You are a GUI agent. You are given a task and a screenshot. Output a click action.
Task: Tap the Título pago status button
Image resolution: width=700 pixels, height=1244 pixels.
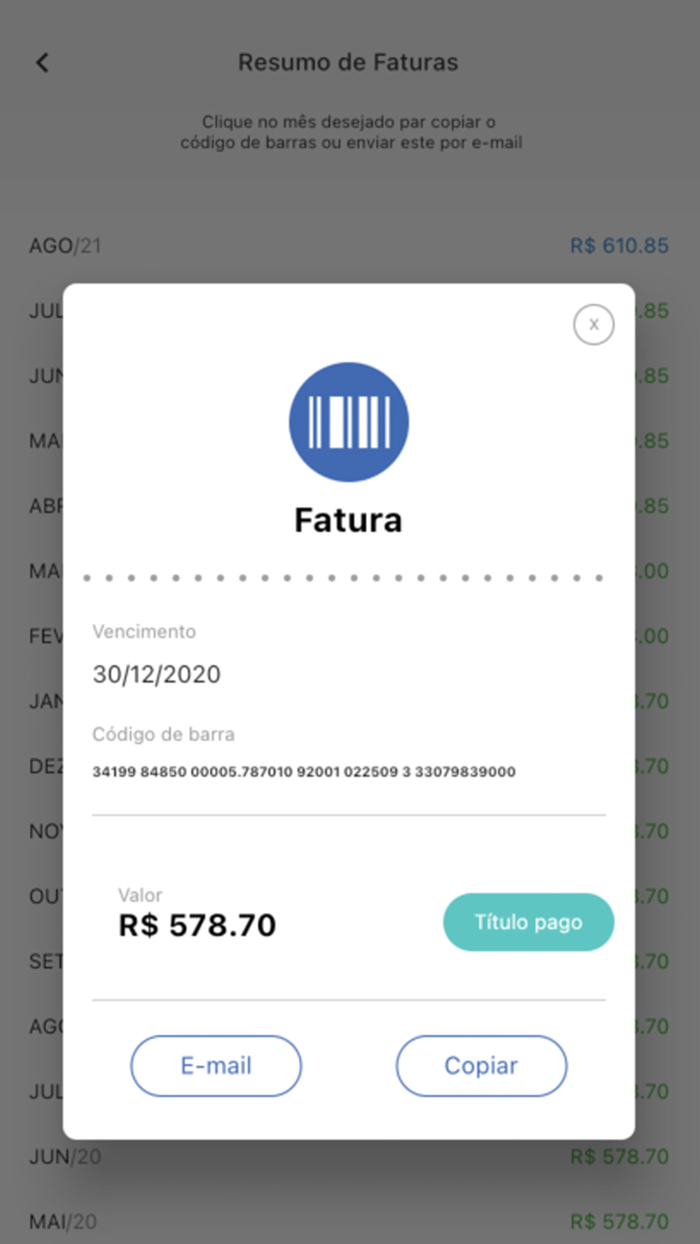[x=528, y=922]
